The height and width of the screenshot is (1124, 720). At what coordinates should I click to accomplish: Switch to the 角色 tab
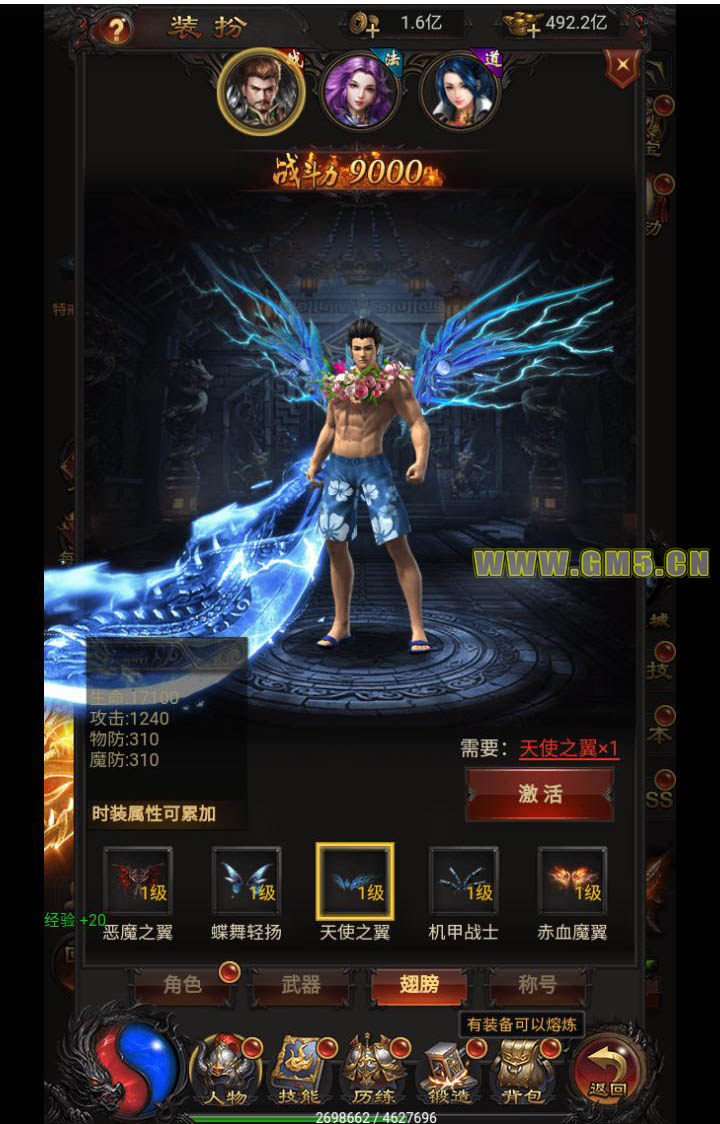[x=182, y=985]
